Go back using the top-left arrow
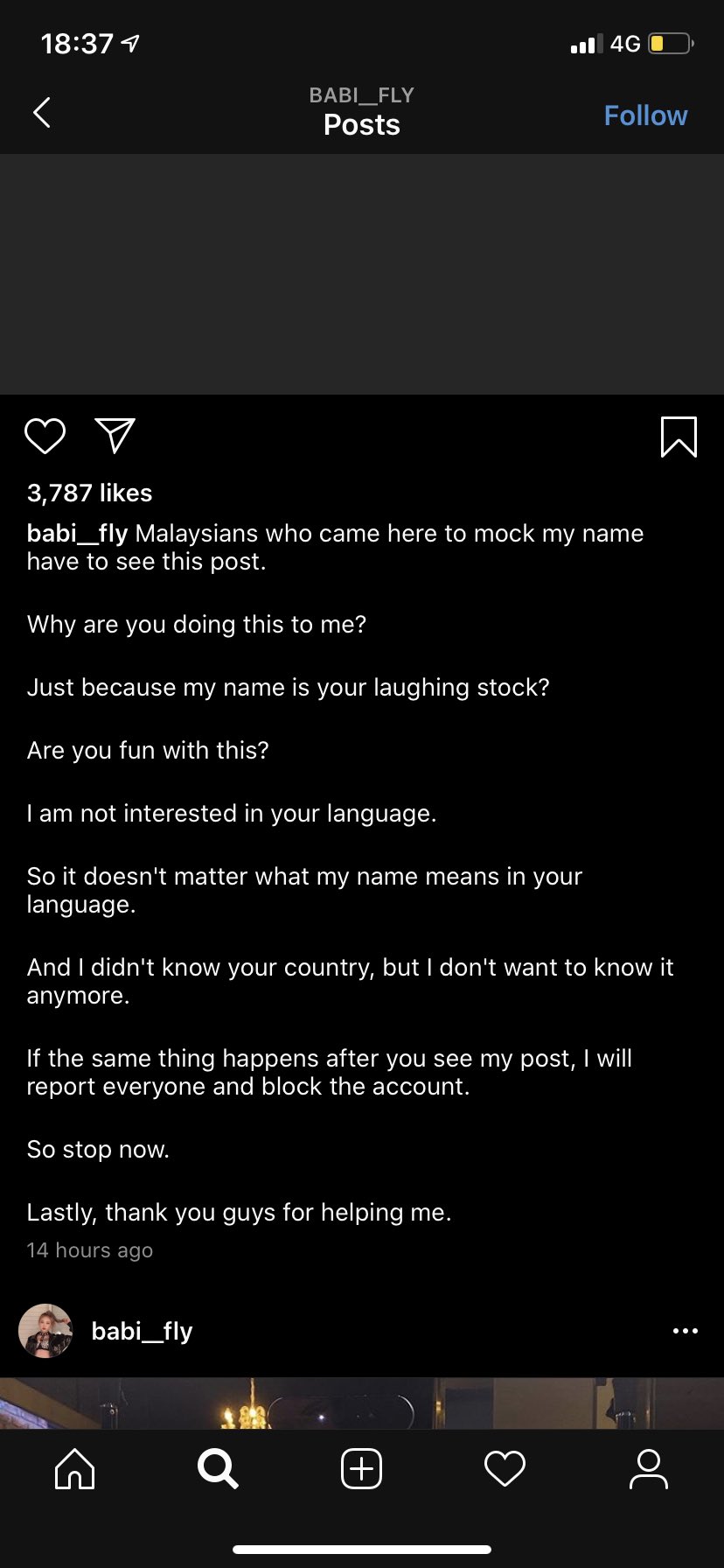 pos(41,113)
